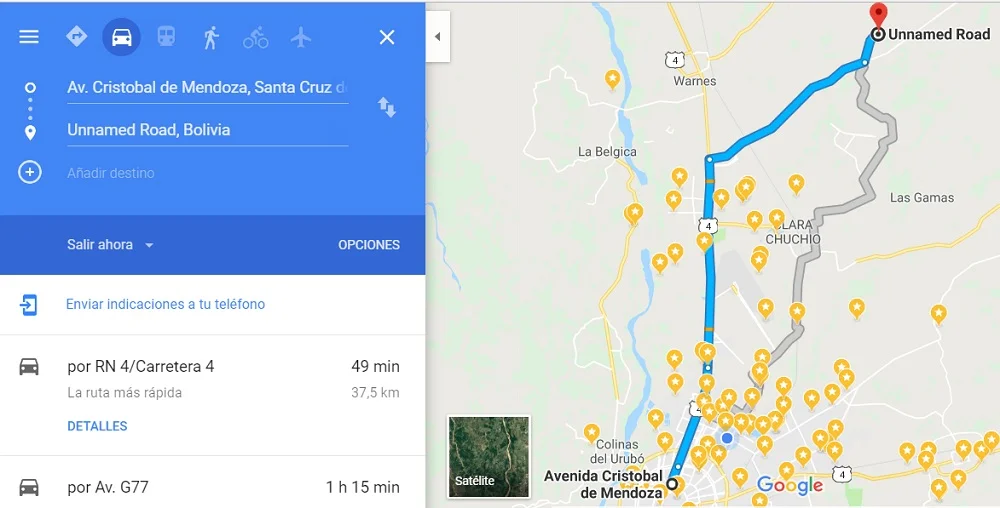Send directions to your phone
Screen dimensions: 1000x508
(x=165, y=304)
